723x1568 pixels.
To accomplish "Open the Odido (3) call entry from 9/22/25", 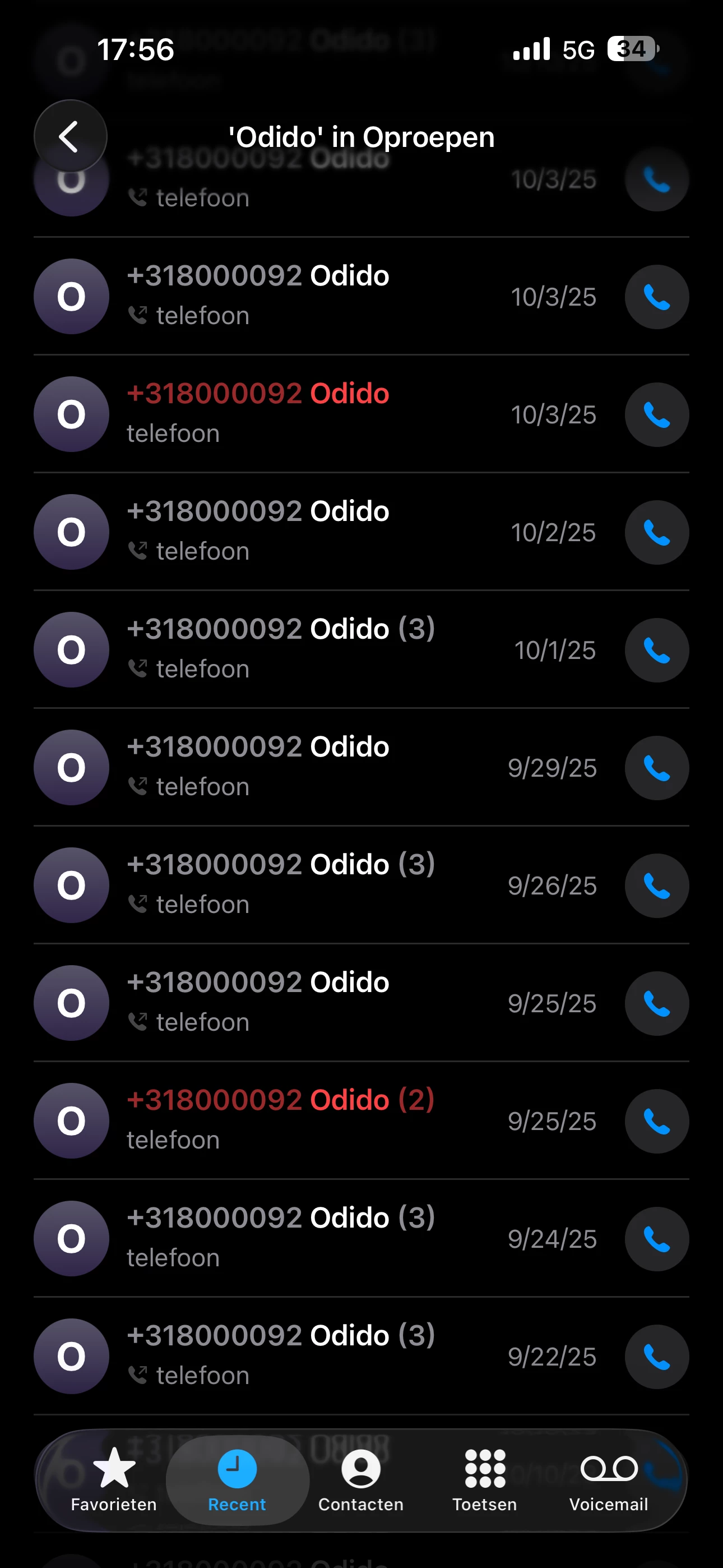I will coord(304,1356).
